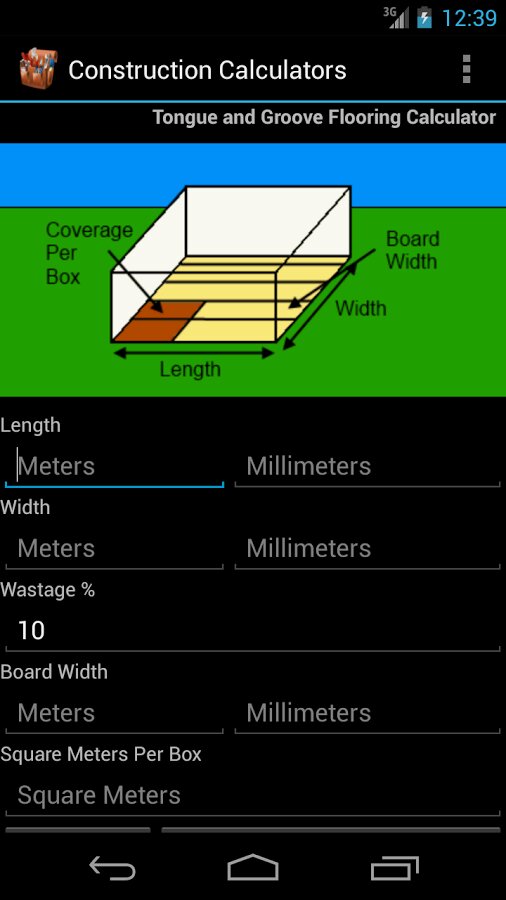Image resolution: width=506 pixels, height=900 pixels.
Task: Tap the Width Meters field
Action: tap(114, 548)
